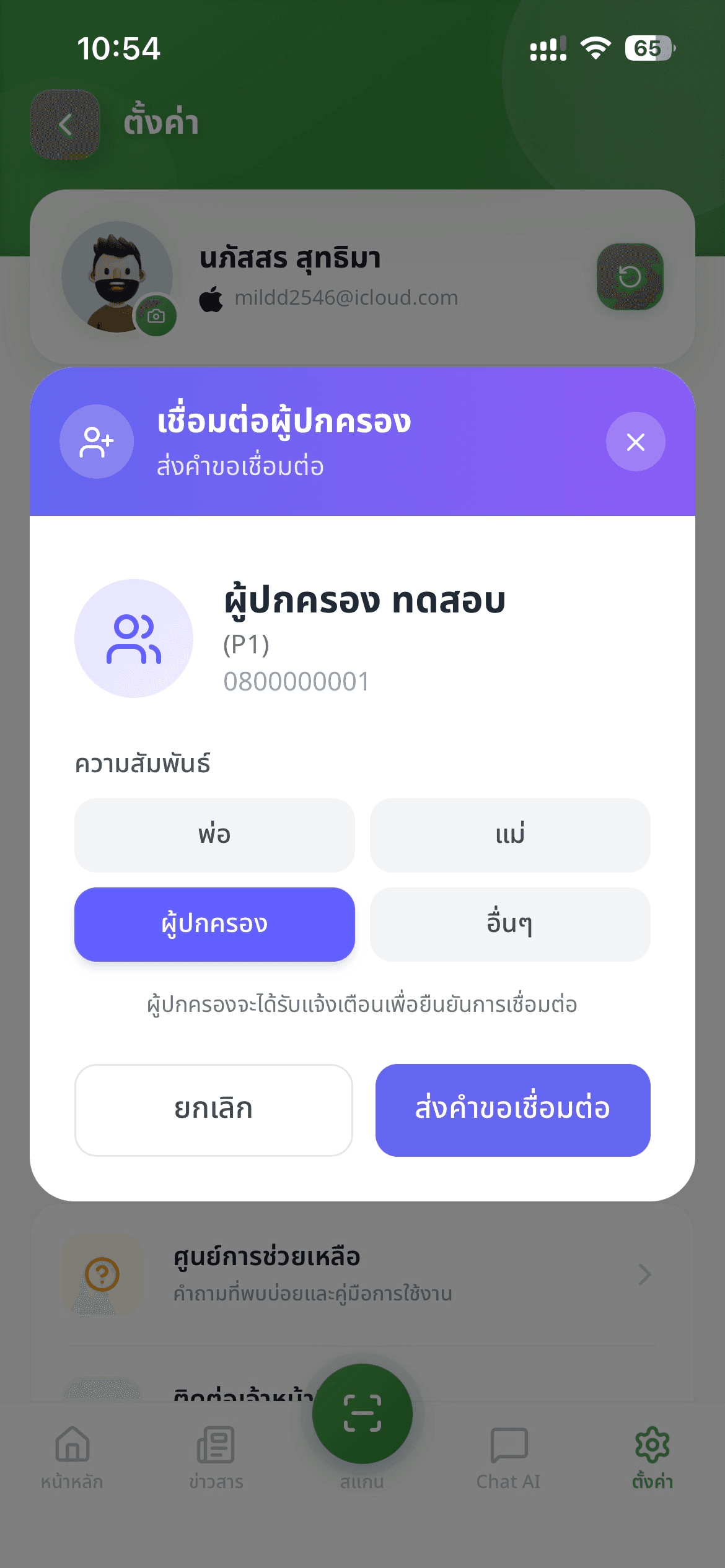Tap the back chevron next to ตั้งค่า
This screenshot has width=725, height=1568.
point(66,124)
